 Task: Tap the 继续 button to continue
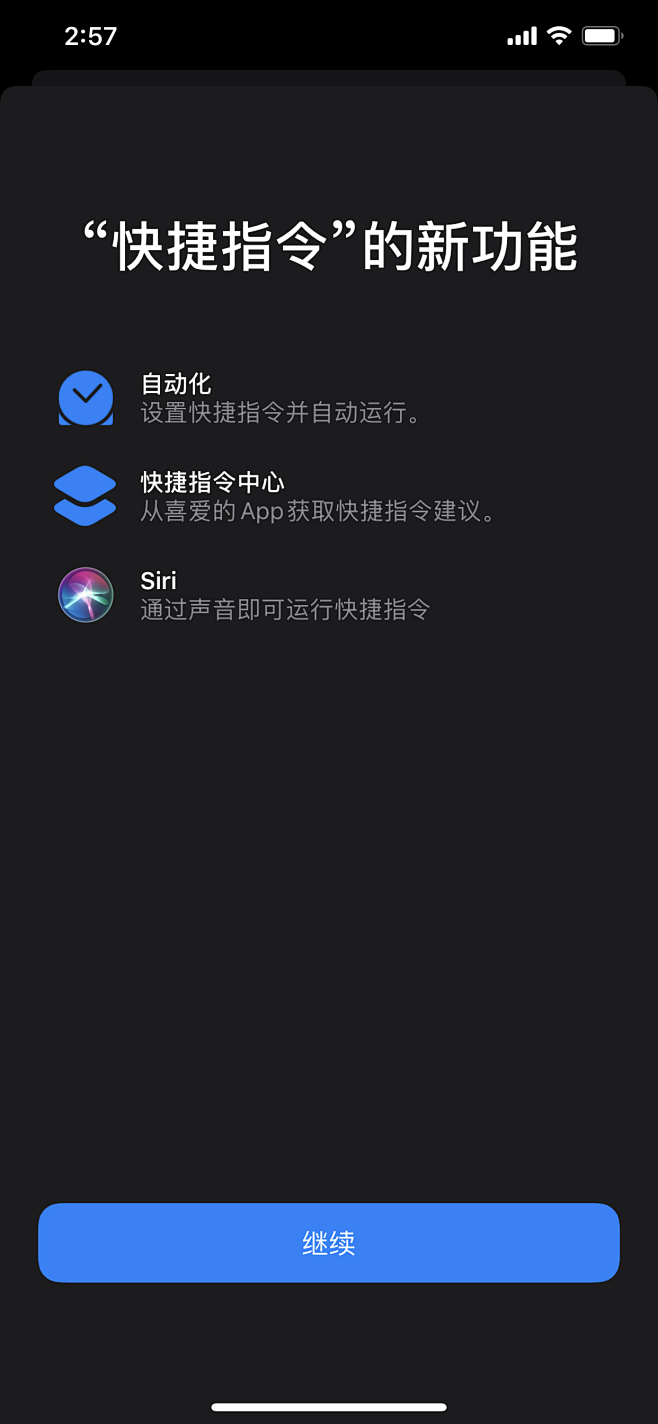[329, 1242]
